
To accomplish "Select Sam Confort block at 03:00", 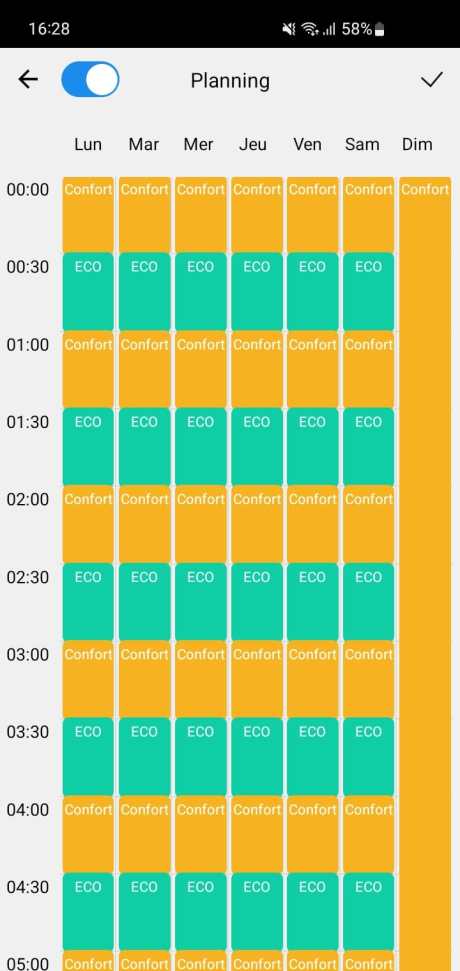I will (369, 679).
